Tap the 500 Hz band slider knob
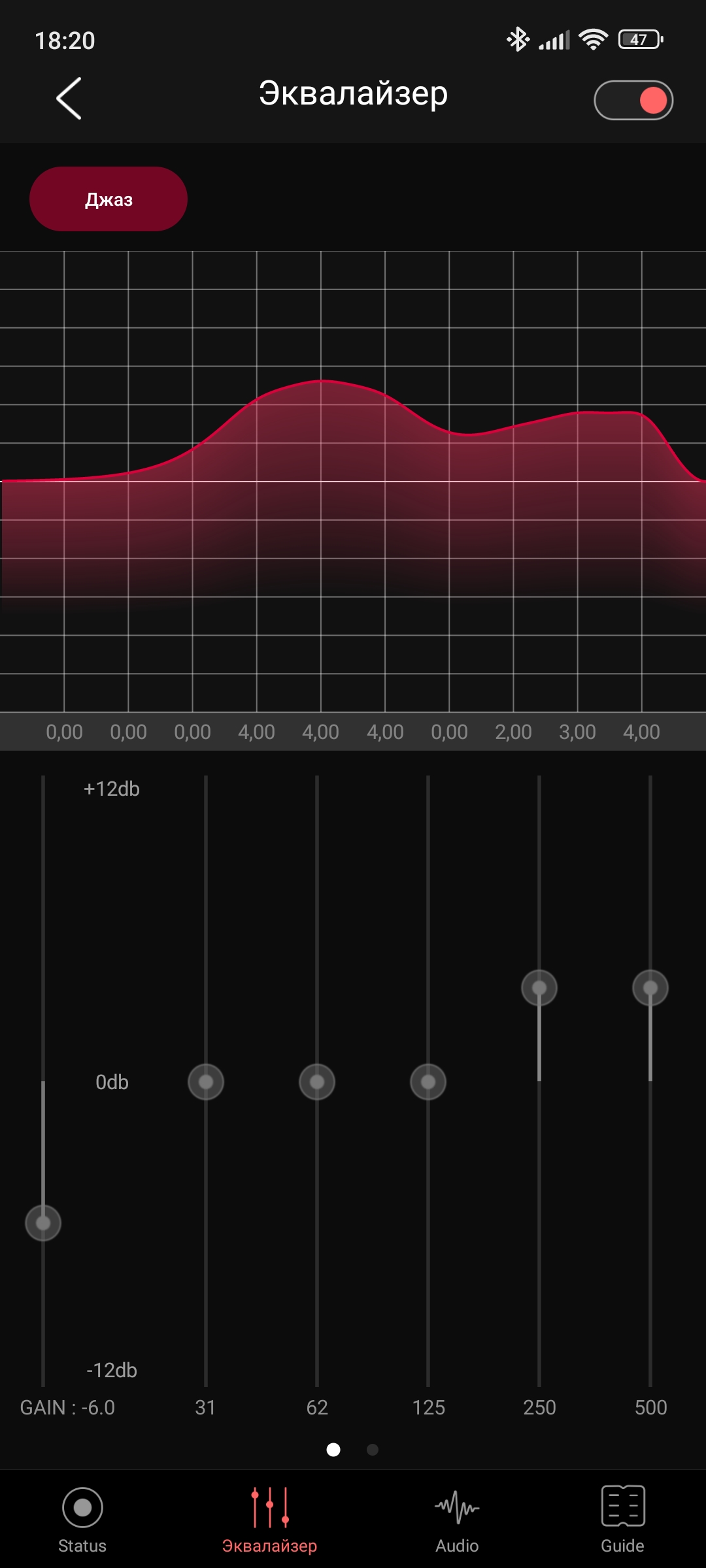 650,988
